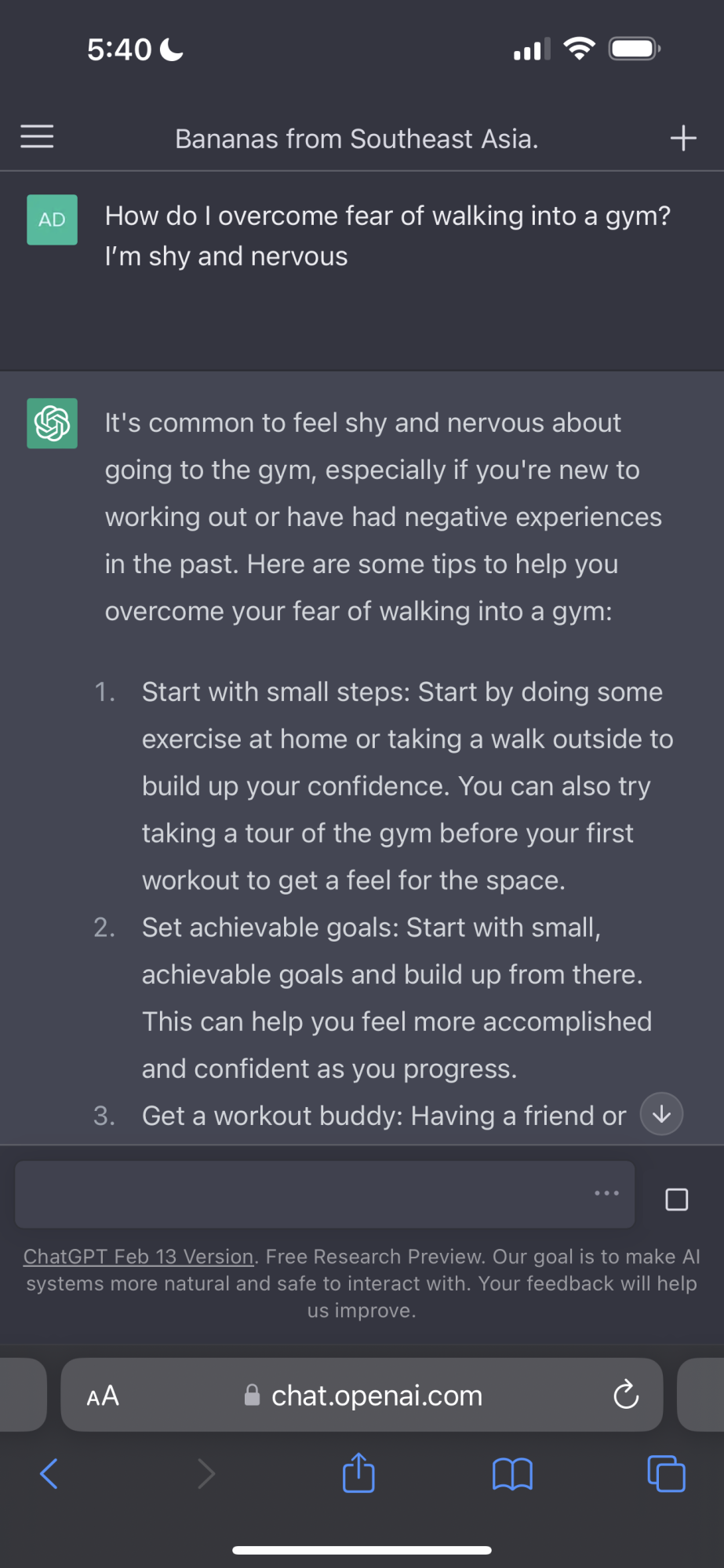Open the ChatGPT Feb 13 Version link

click(x=139, y=1257)
